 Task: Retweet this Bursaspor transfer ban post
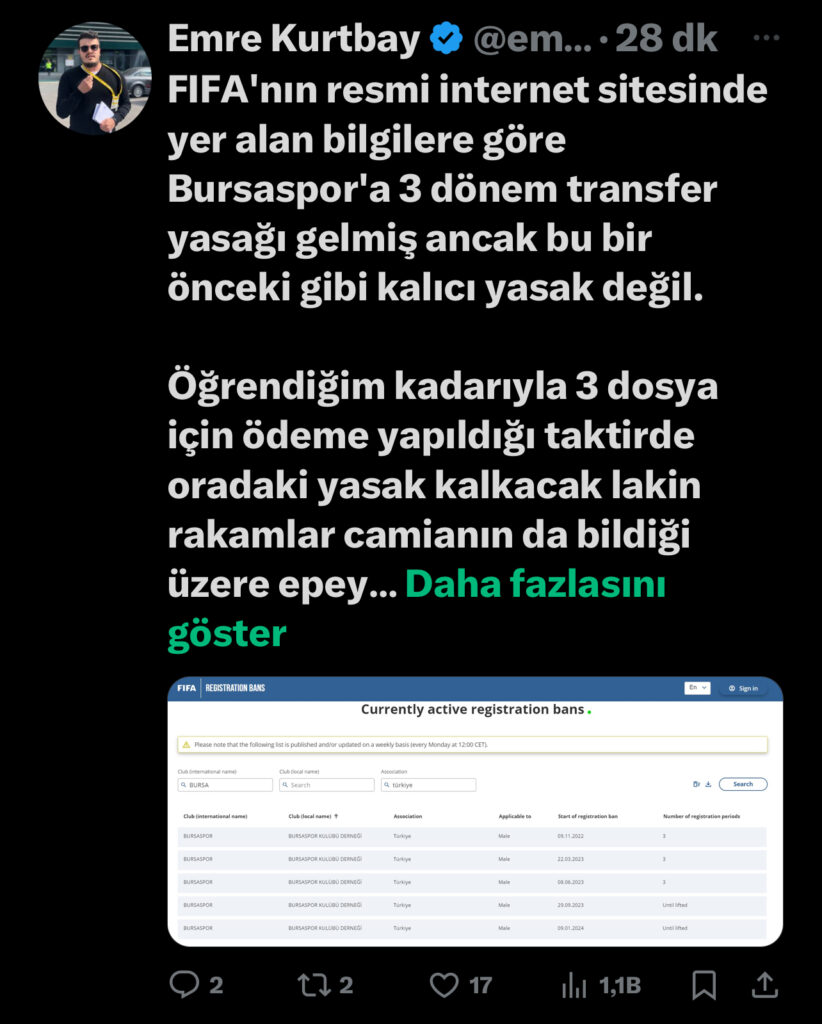[x=314, y=985]
